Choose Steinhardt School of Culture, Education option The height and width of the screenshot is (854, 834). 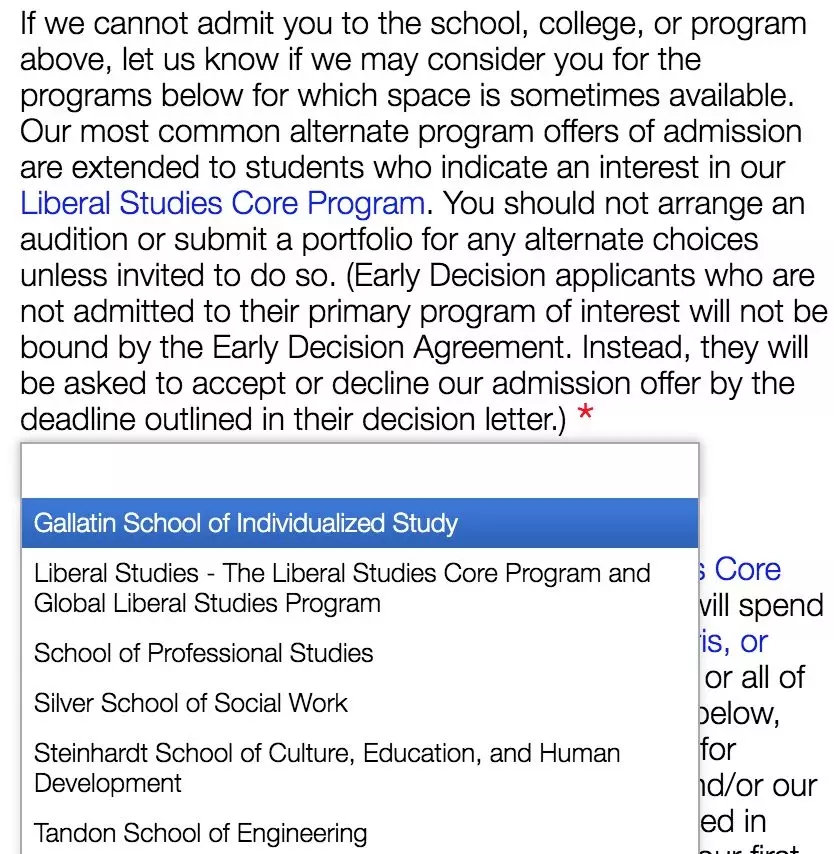click(x=326, y=767)
